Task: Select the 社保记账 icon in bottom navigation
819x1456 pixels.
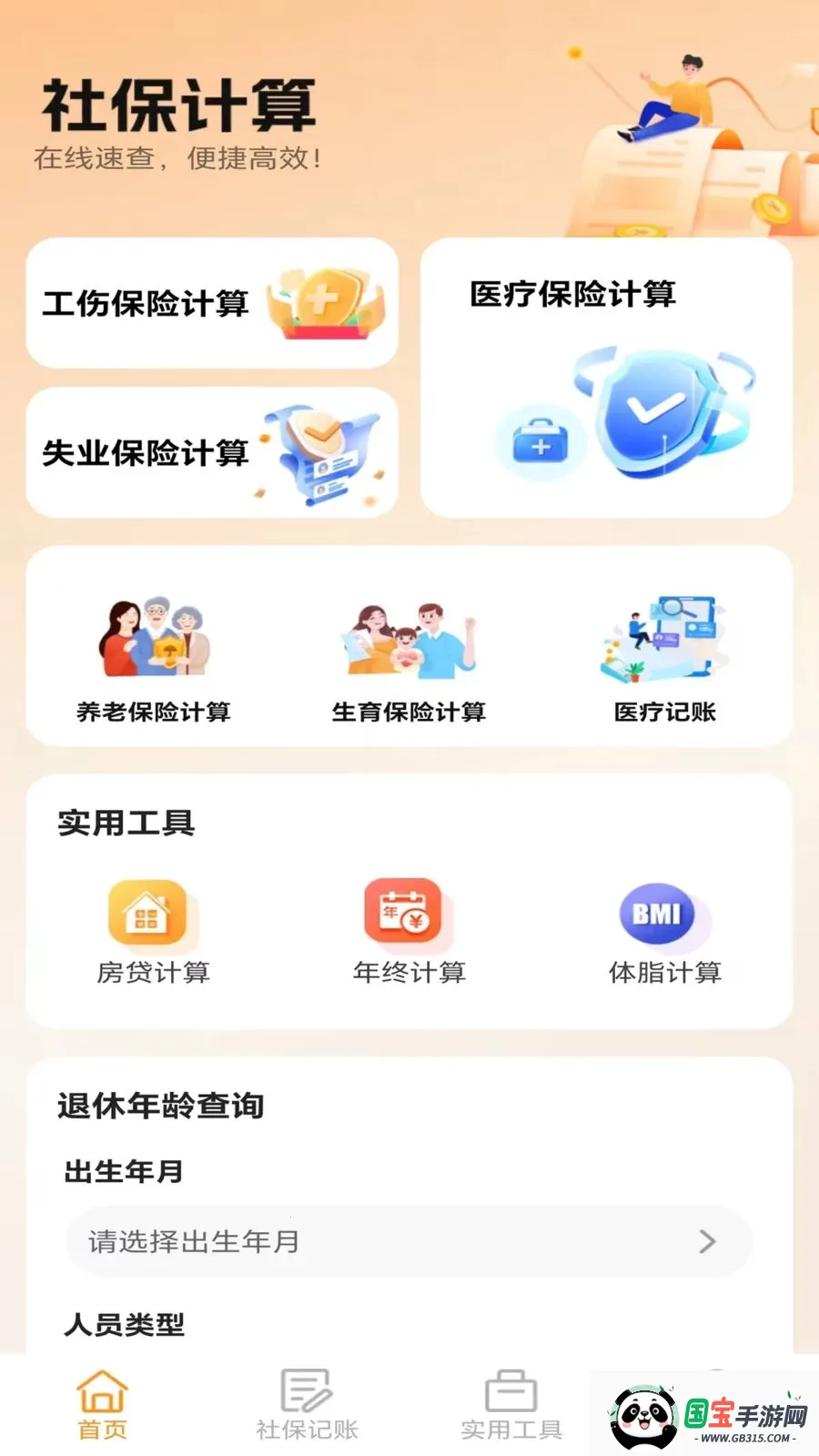Action: pos(305,1390)
